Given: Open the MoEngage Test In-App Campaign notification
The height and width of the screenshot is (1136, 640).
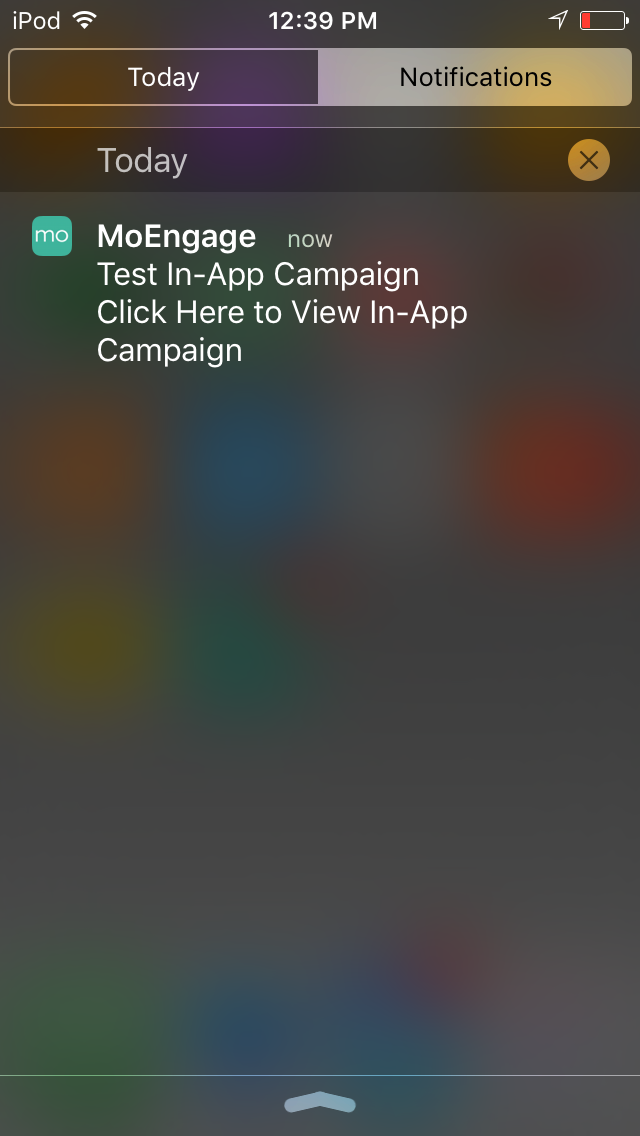Looking at the screenshot, I should [x=320, y=293].
